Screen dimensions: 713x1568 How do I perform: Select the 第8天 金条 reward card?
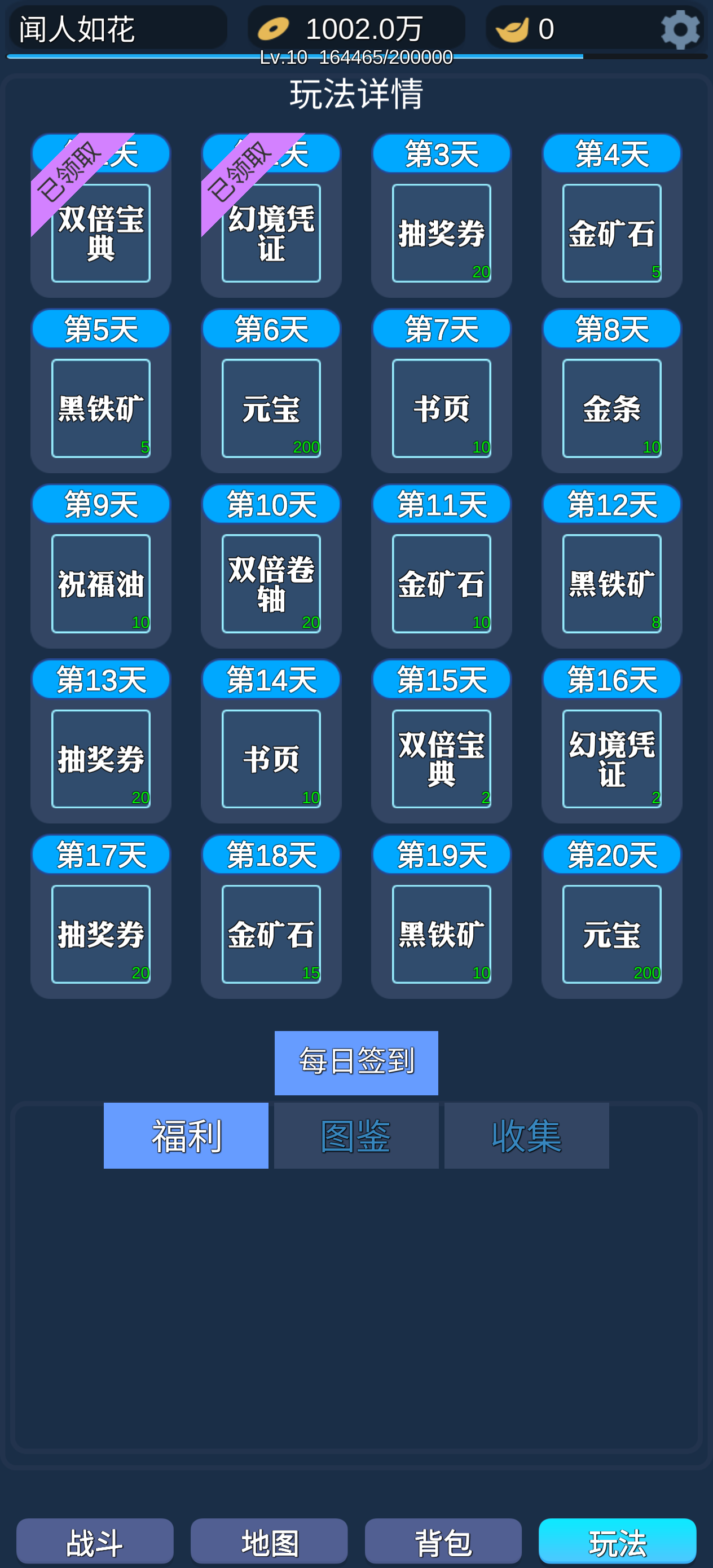(x=611, y=408)
